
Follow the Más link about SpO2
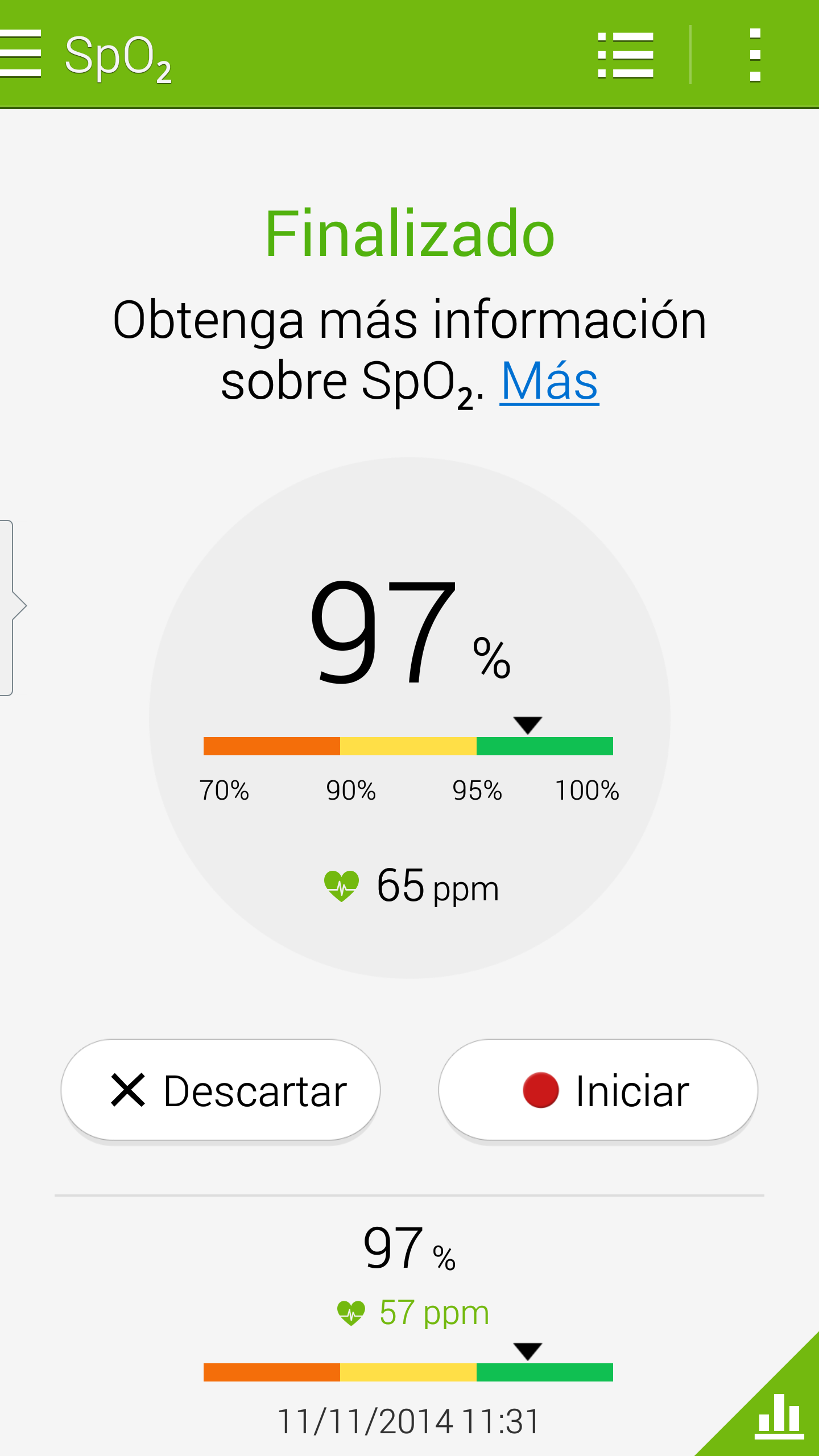pos(549,381)
